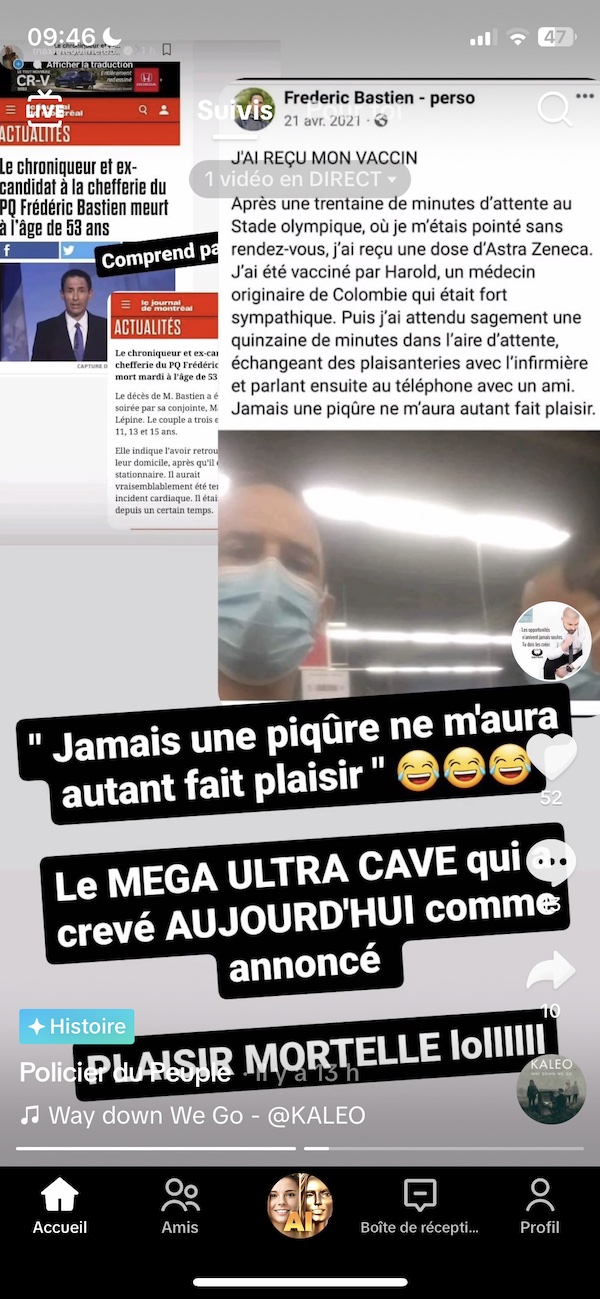Open the AI center button
Image resolution: width=600 pixels, height=1299 pixels.
[x=300, y=1206]
